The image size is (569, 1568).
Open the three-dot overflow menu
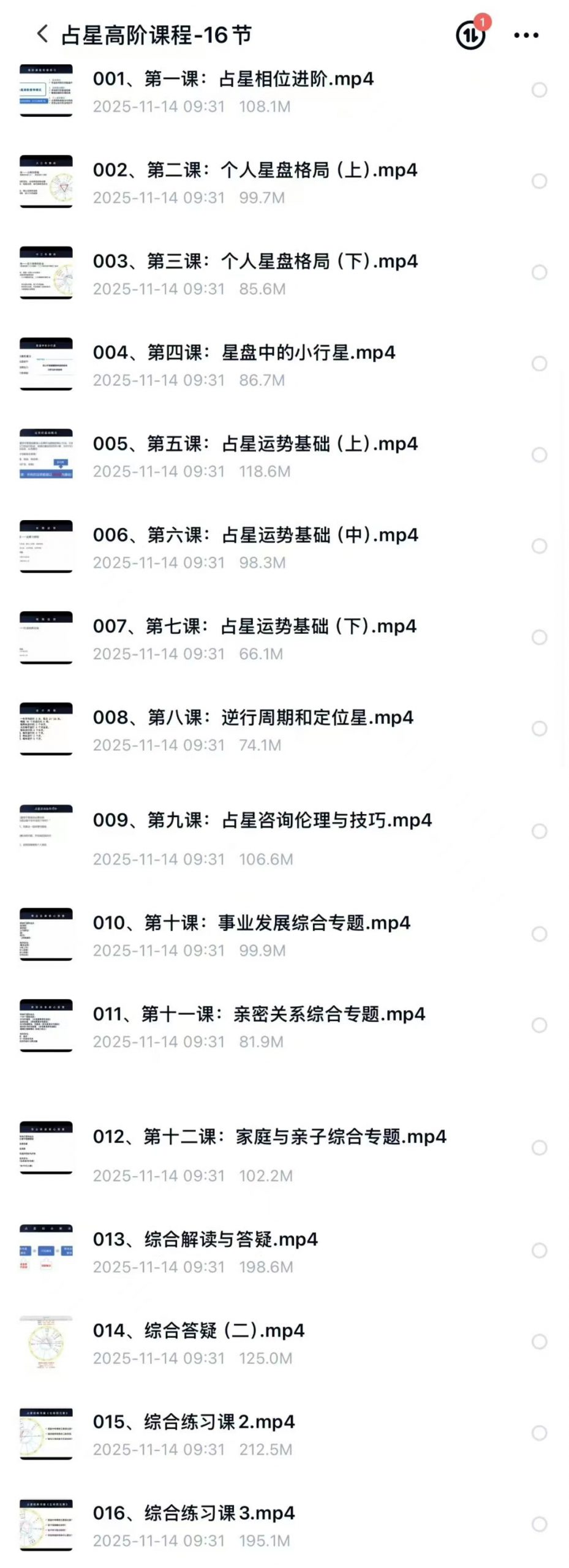tap(526, 36)
